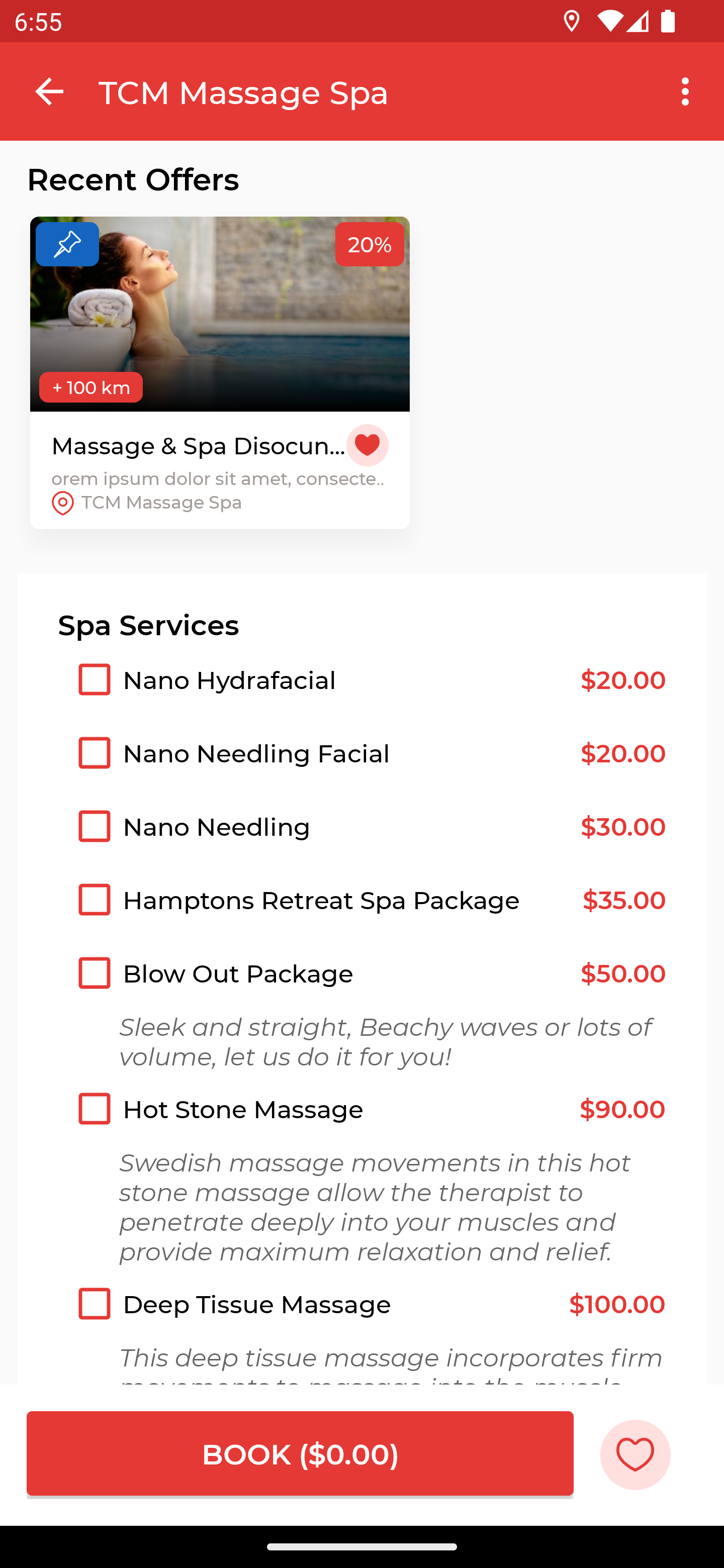Tap the BOOK ($0.00) button
Viewport: 724px width, 1568px height.
pyautogui.click(x=300, y=1454)
